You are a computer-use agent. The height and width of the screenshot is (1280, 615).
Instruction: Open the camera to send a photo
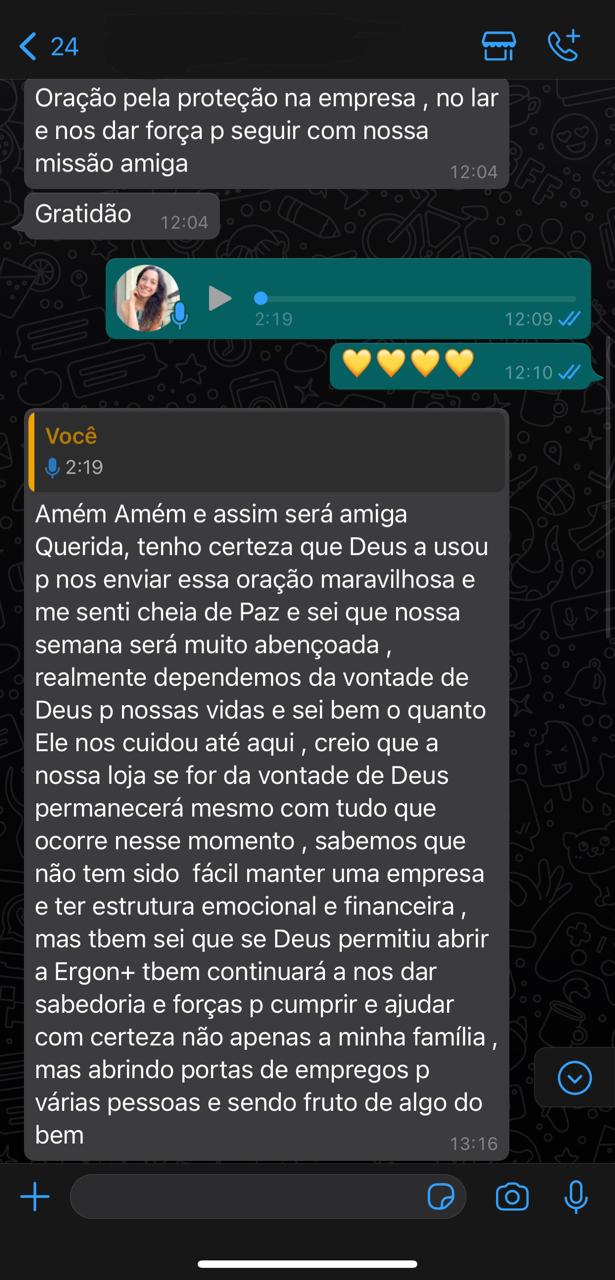point(512,1197)
